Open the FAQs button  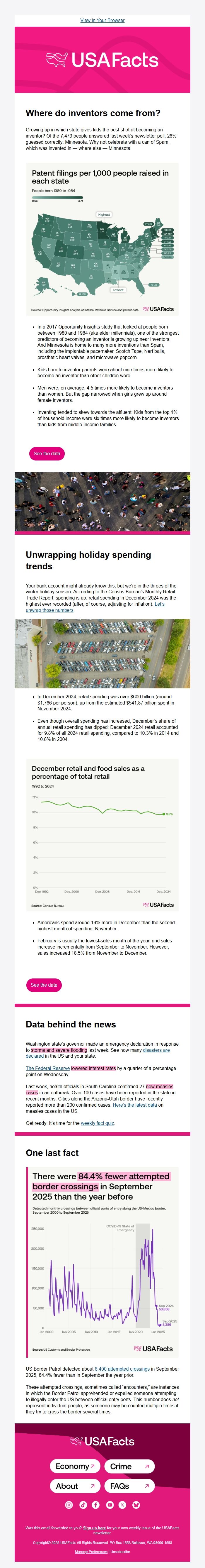click(129, 1486)
